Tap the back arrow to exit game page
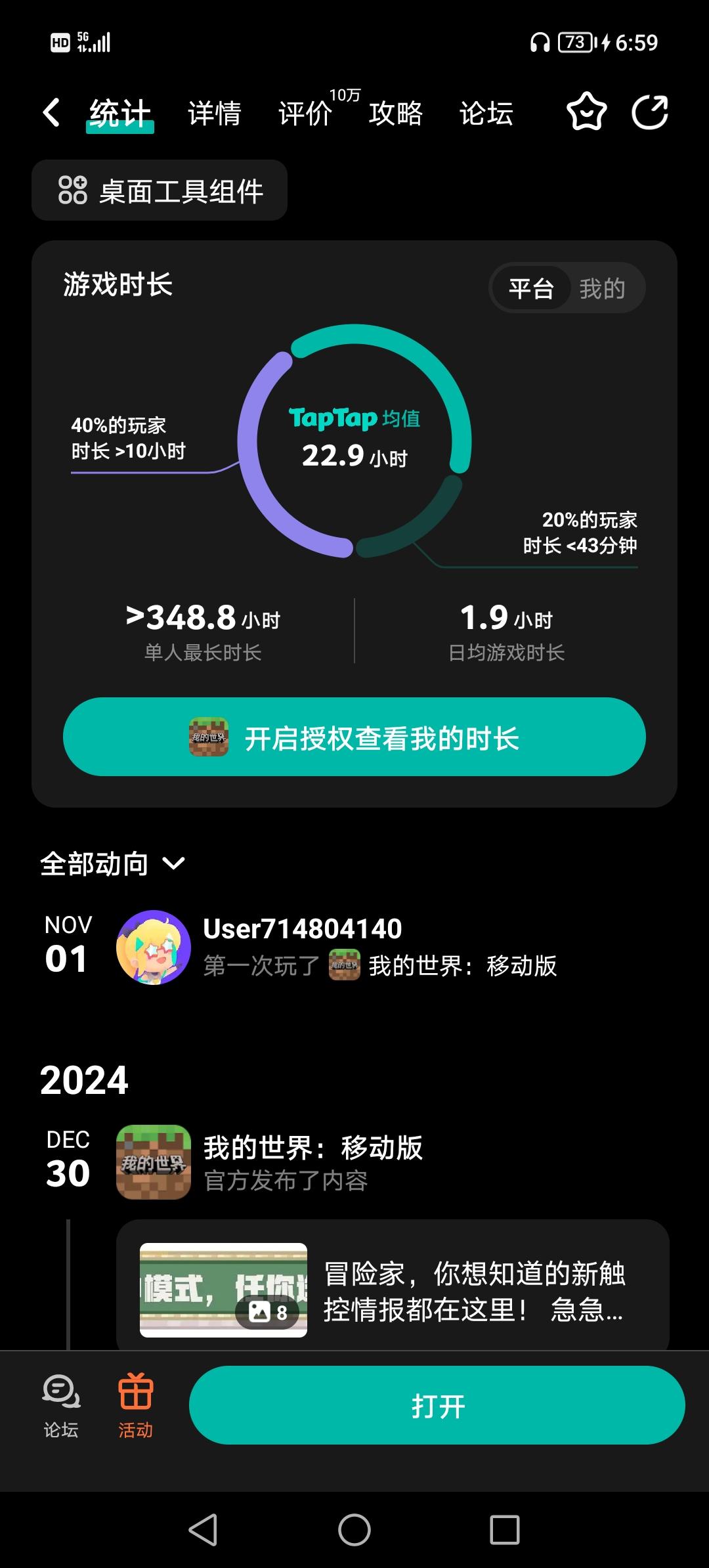The image size is (709, 1568). coord(52,112)
